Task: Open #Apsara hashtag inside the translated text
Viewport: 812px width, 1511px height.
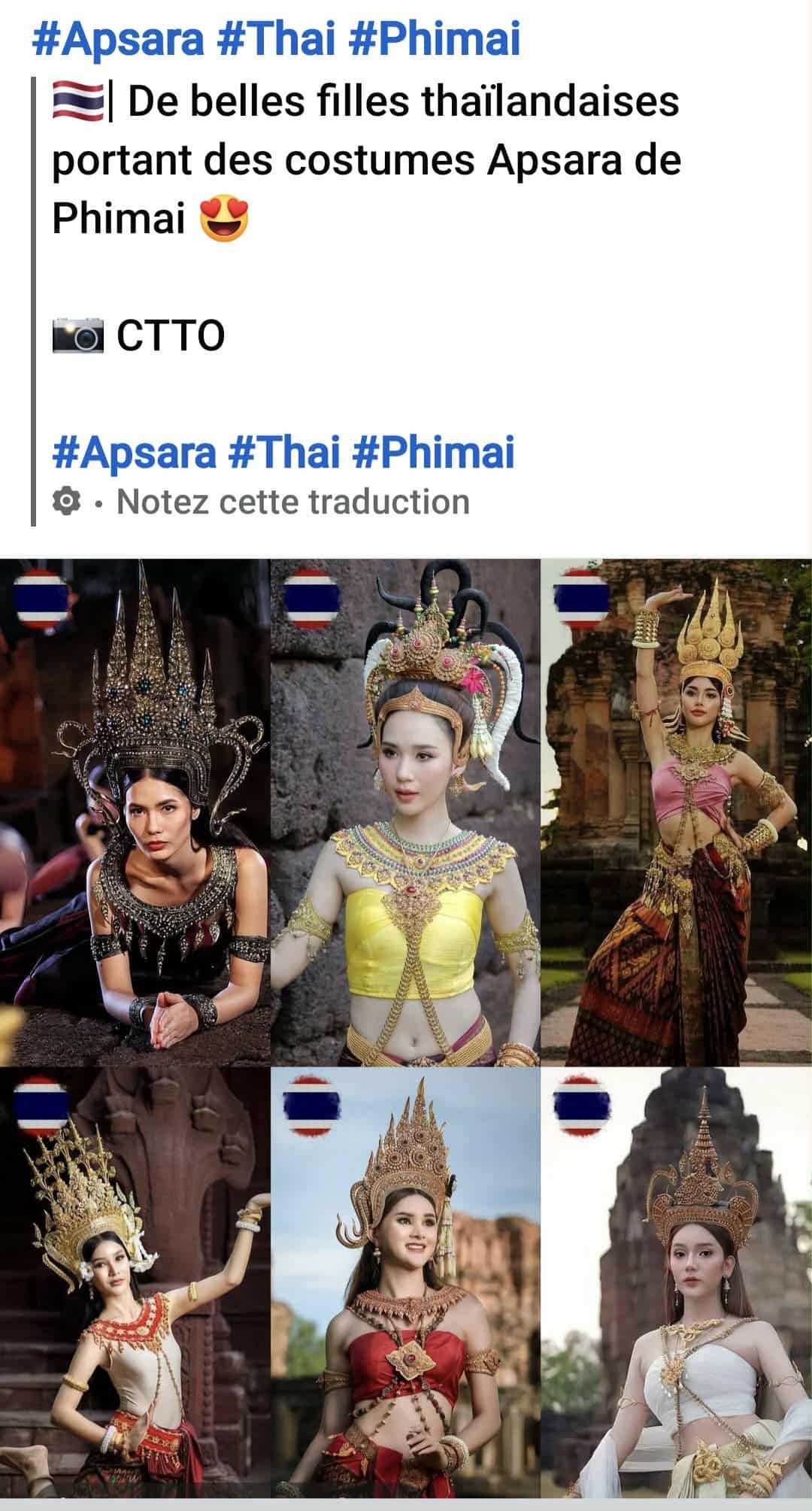Action: pyautogui.click(x=134, y=451)
